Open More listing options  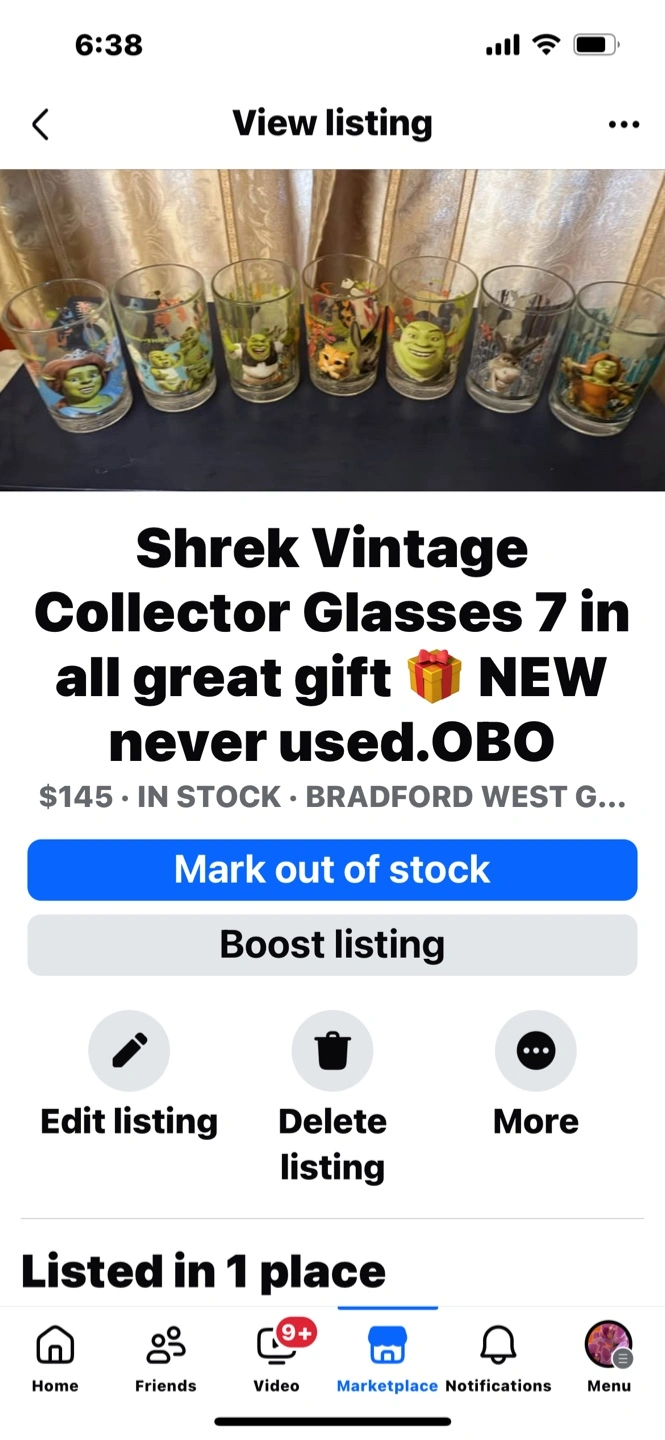click(x=536, y=1051)
